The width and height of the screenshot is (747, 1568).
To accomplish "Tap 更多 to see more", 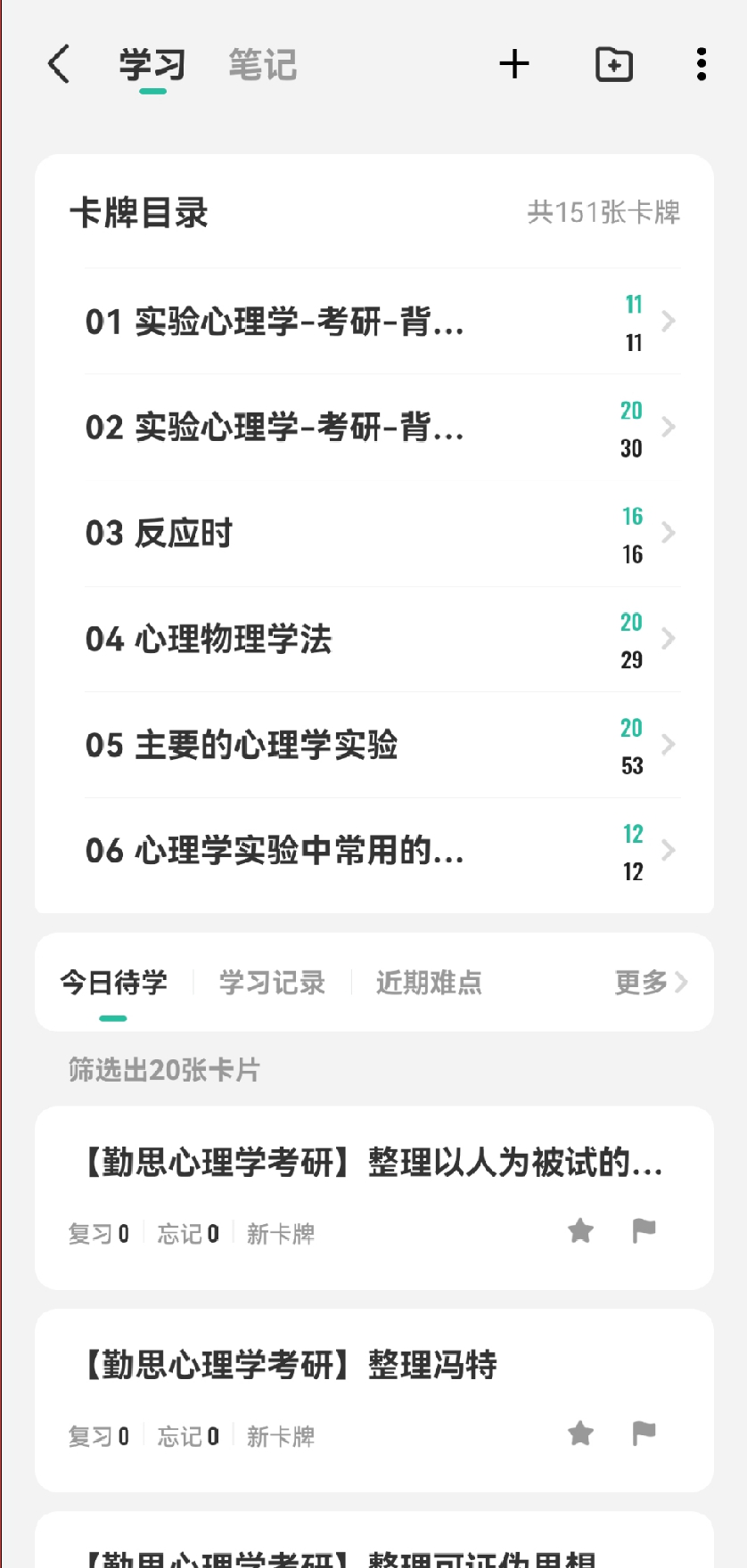I will coord(651,983).
